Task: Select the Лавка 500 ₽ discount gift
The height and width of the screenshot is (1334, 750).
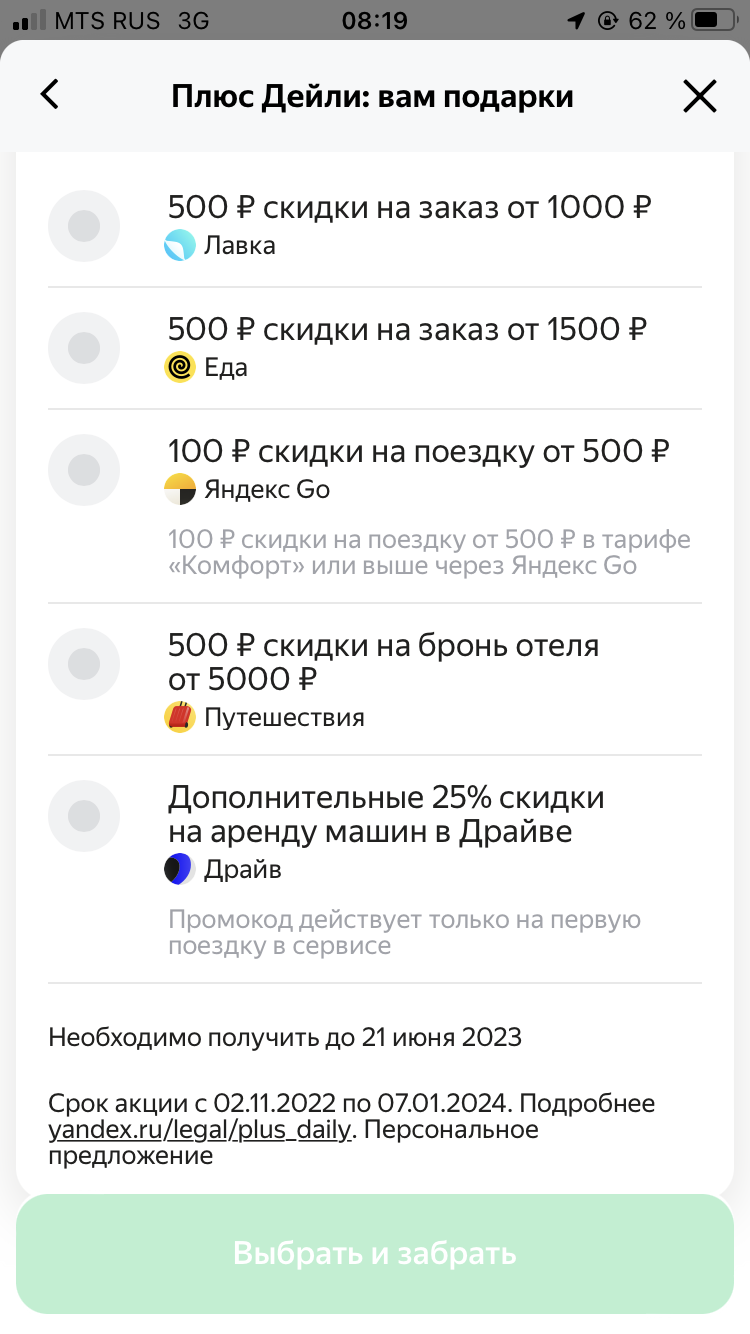Action: (375, 226)
